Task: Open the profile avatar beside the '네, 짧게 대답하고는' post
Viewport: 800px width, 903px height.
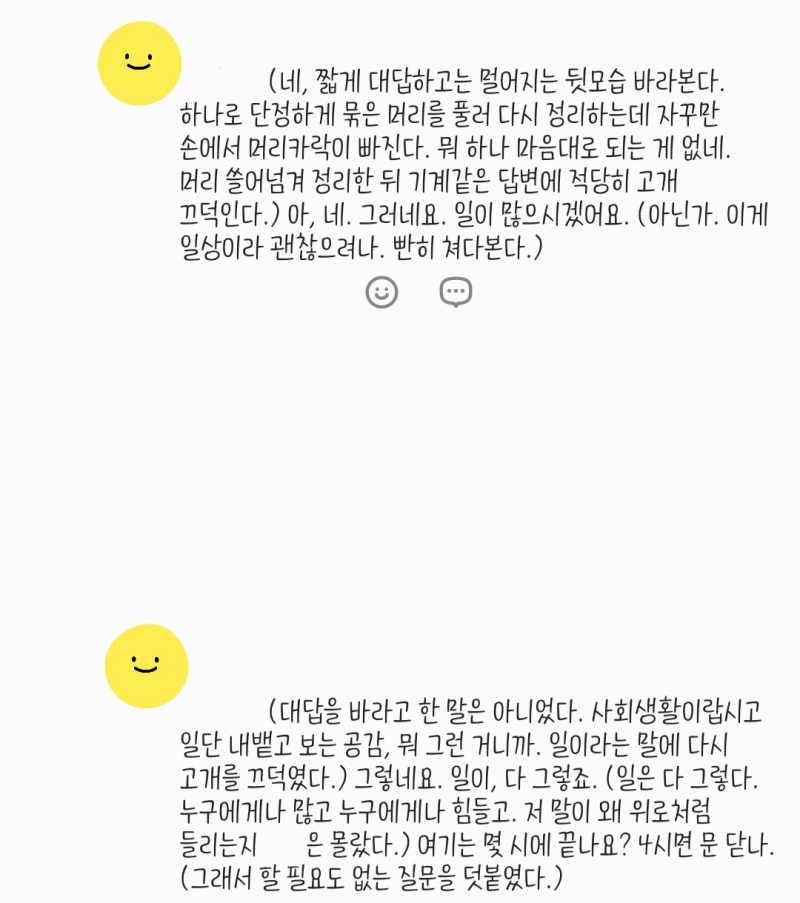Action: 139,63
